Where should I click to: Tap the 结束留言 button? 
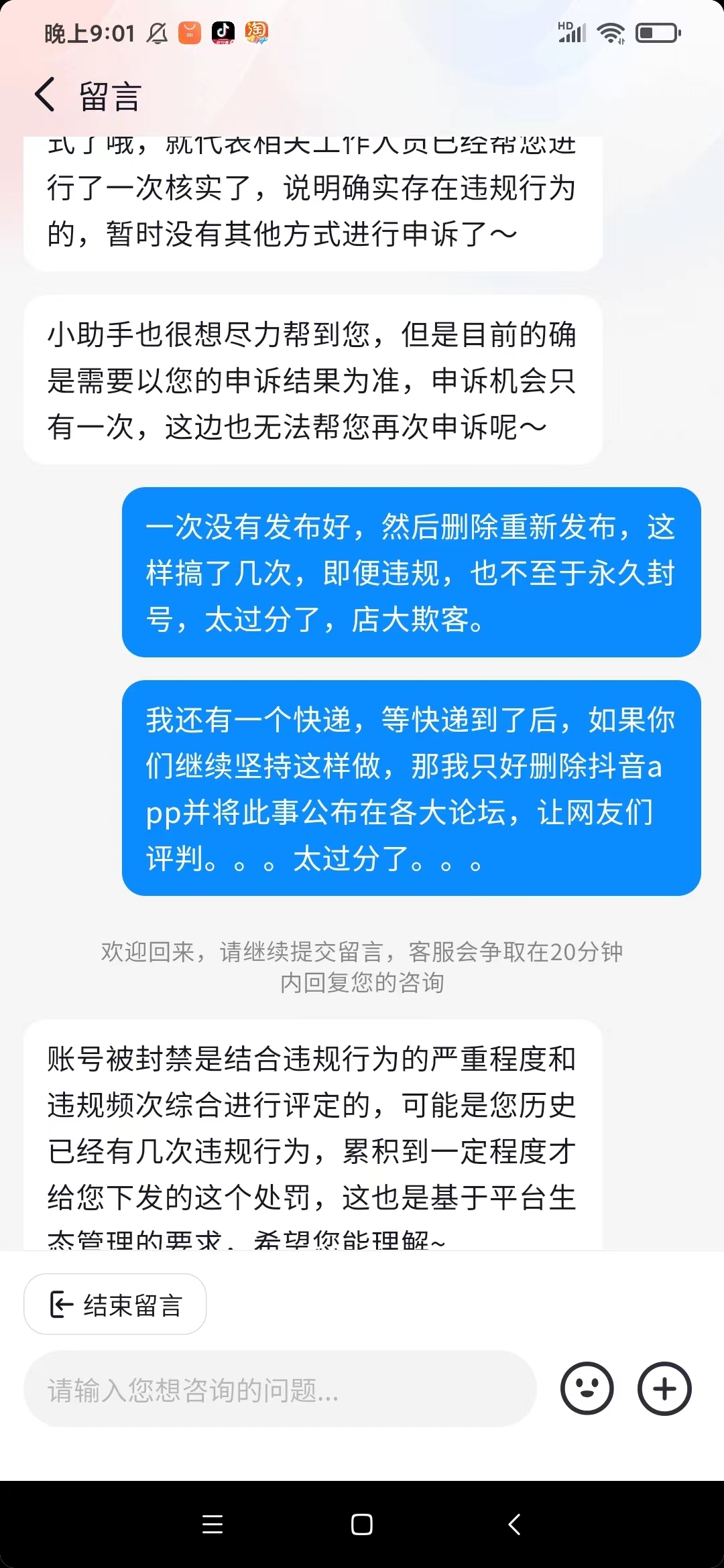tap(115, 1304)
